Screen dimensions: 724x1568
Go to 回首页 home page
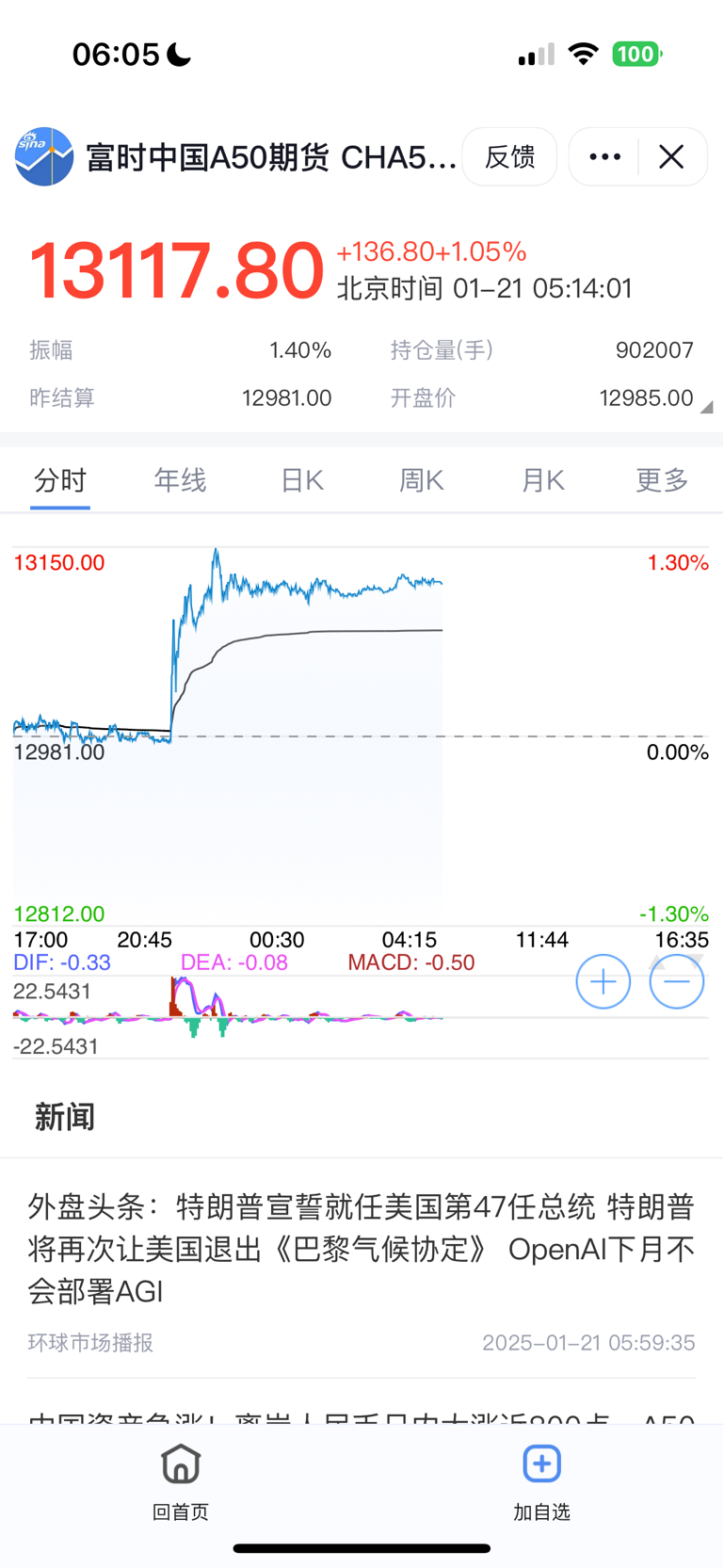point(181,1480)
